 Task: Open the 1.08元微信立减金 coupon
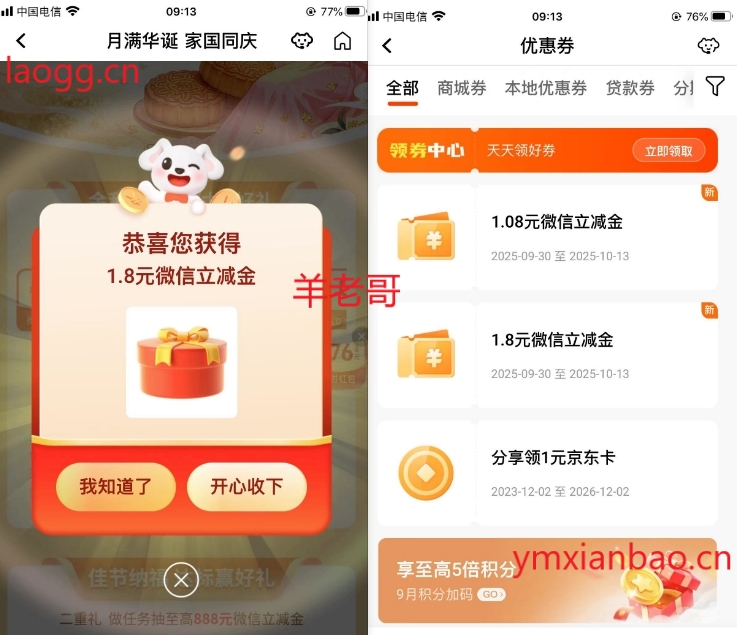556,238
